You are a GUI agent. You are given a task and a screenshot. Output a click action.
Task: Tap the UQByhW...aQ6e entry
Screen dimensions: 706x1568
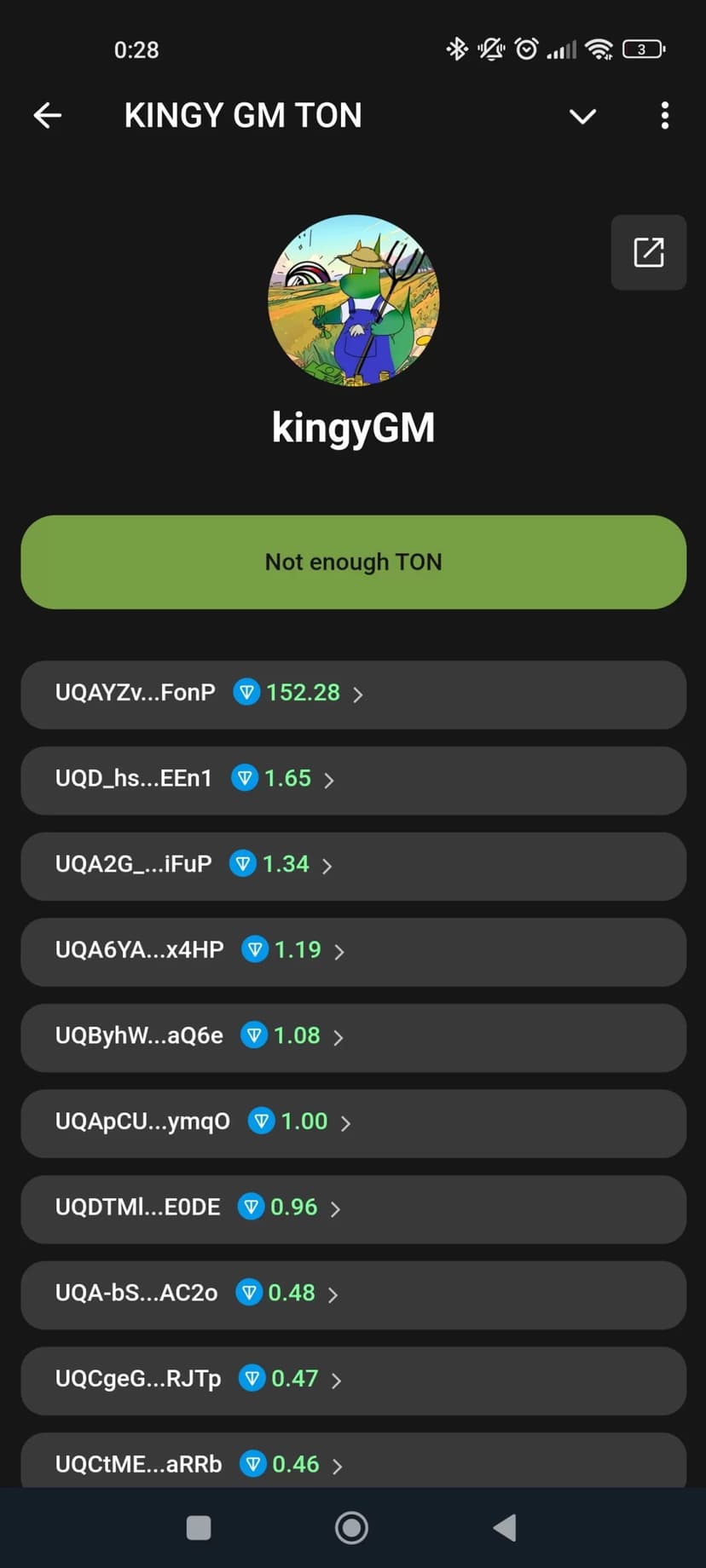(x=353, y=1037)
